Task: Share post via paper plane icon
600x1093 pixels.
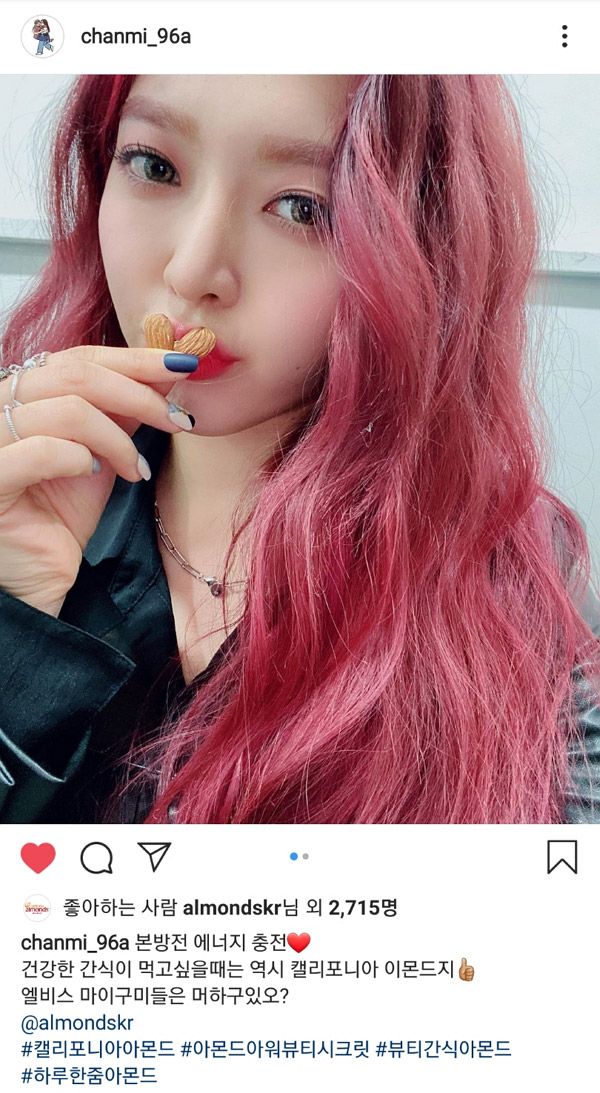Action: (x=154, y=856)
